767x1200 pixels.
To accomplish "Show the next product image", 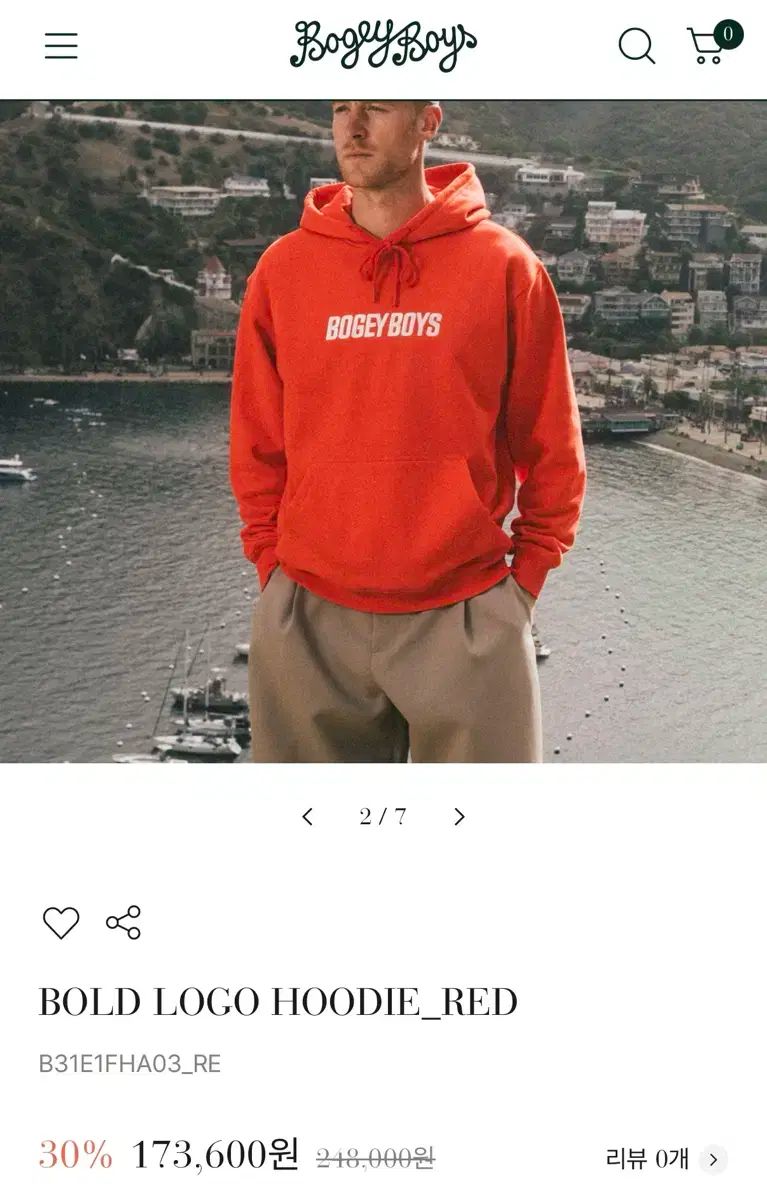I will point(459,817).
